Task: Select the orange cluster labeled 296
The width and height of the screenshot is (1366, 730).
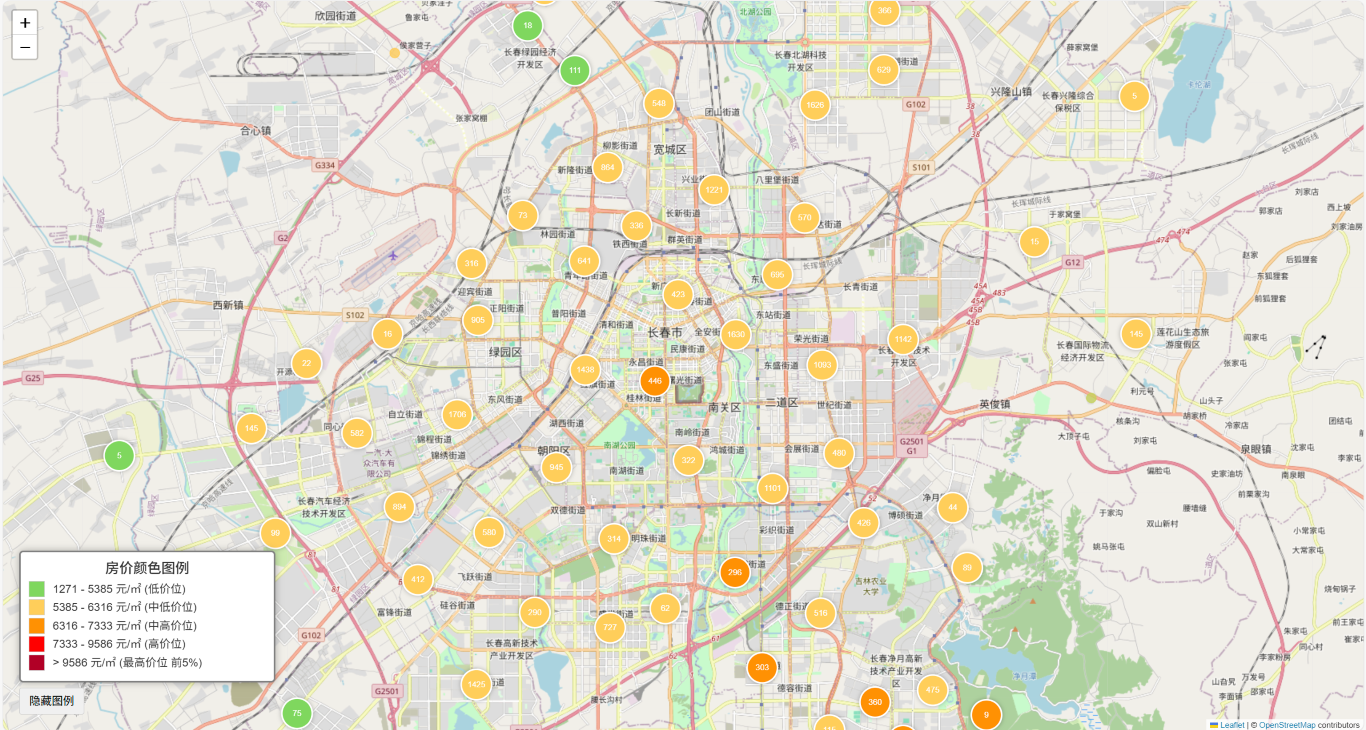Action: coord(735,572)
